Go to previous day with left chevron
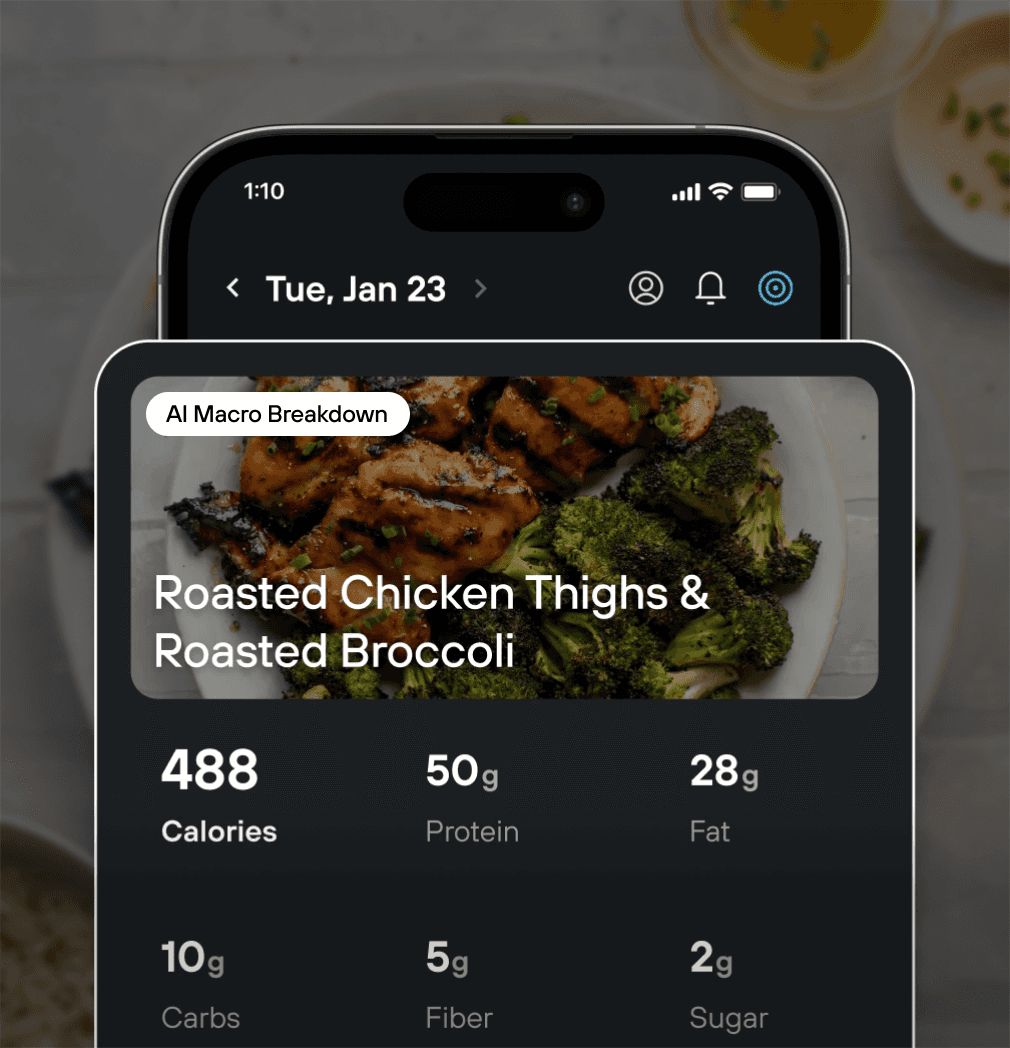Screen dimensions: 1010x1048 pyautogui.click(x=233, y=288)
